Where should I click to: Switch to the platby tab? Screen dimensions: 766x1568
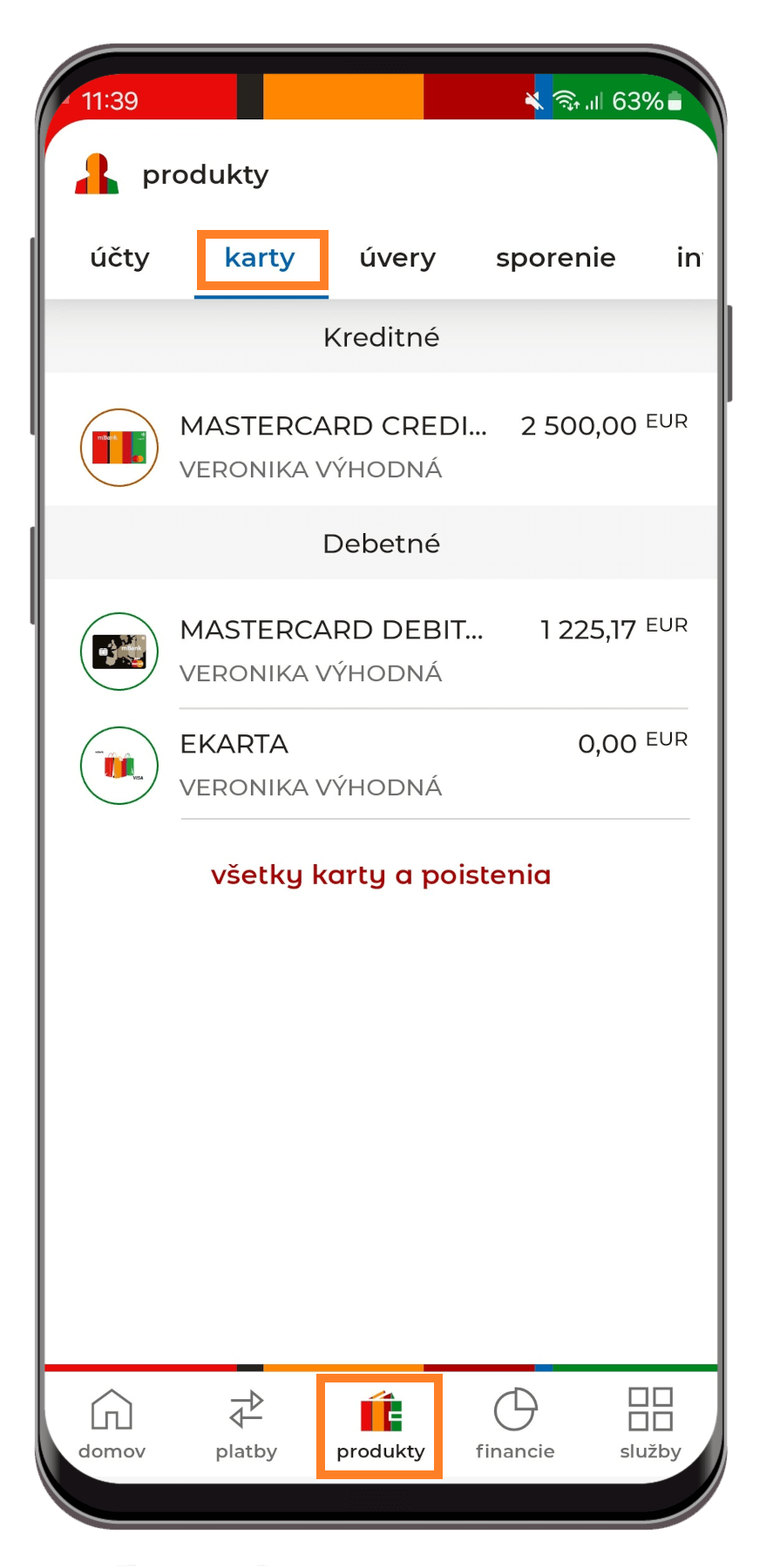tap(247, 1424)
